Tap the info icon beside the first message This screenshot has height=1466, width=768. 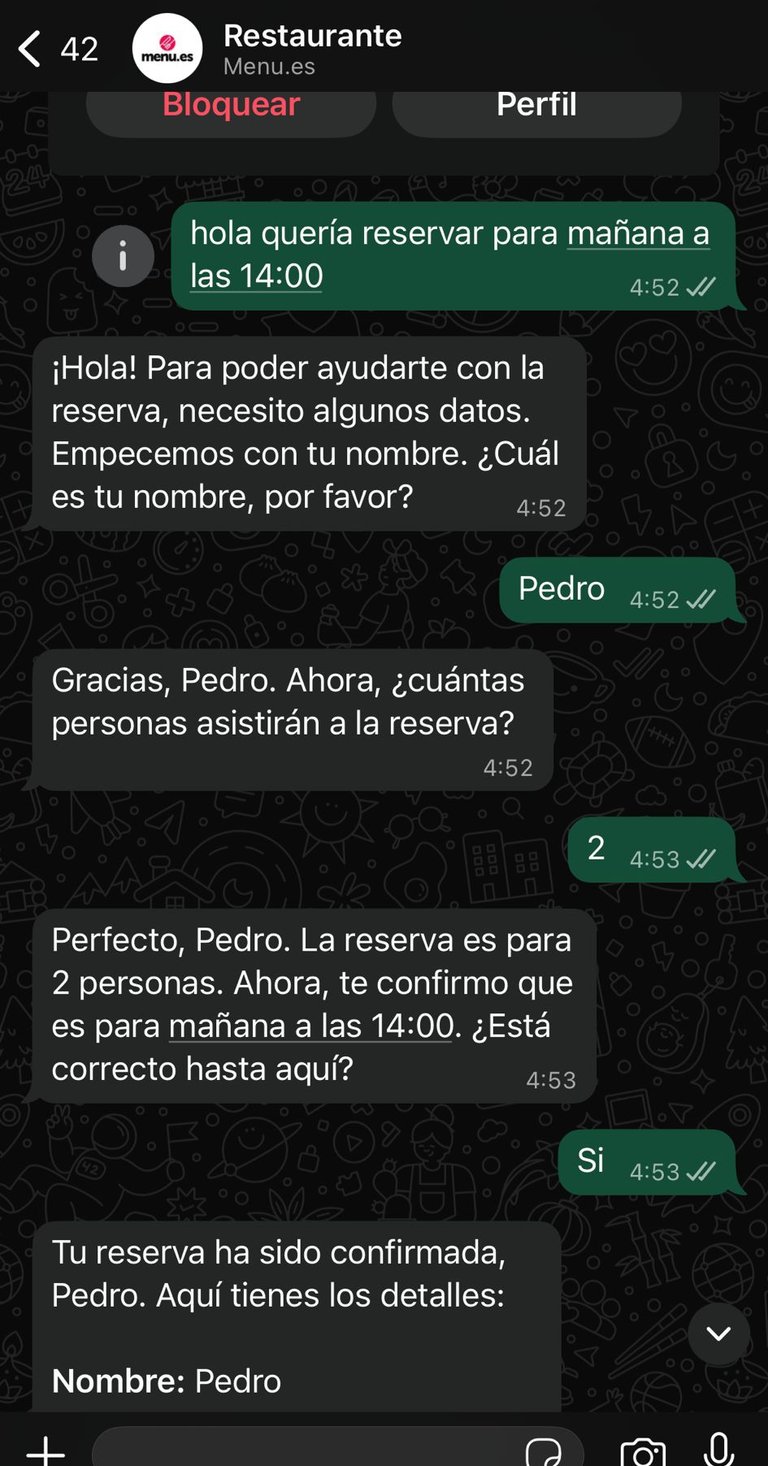pyautogui.click(x=123, y=257)
